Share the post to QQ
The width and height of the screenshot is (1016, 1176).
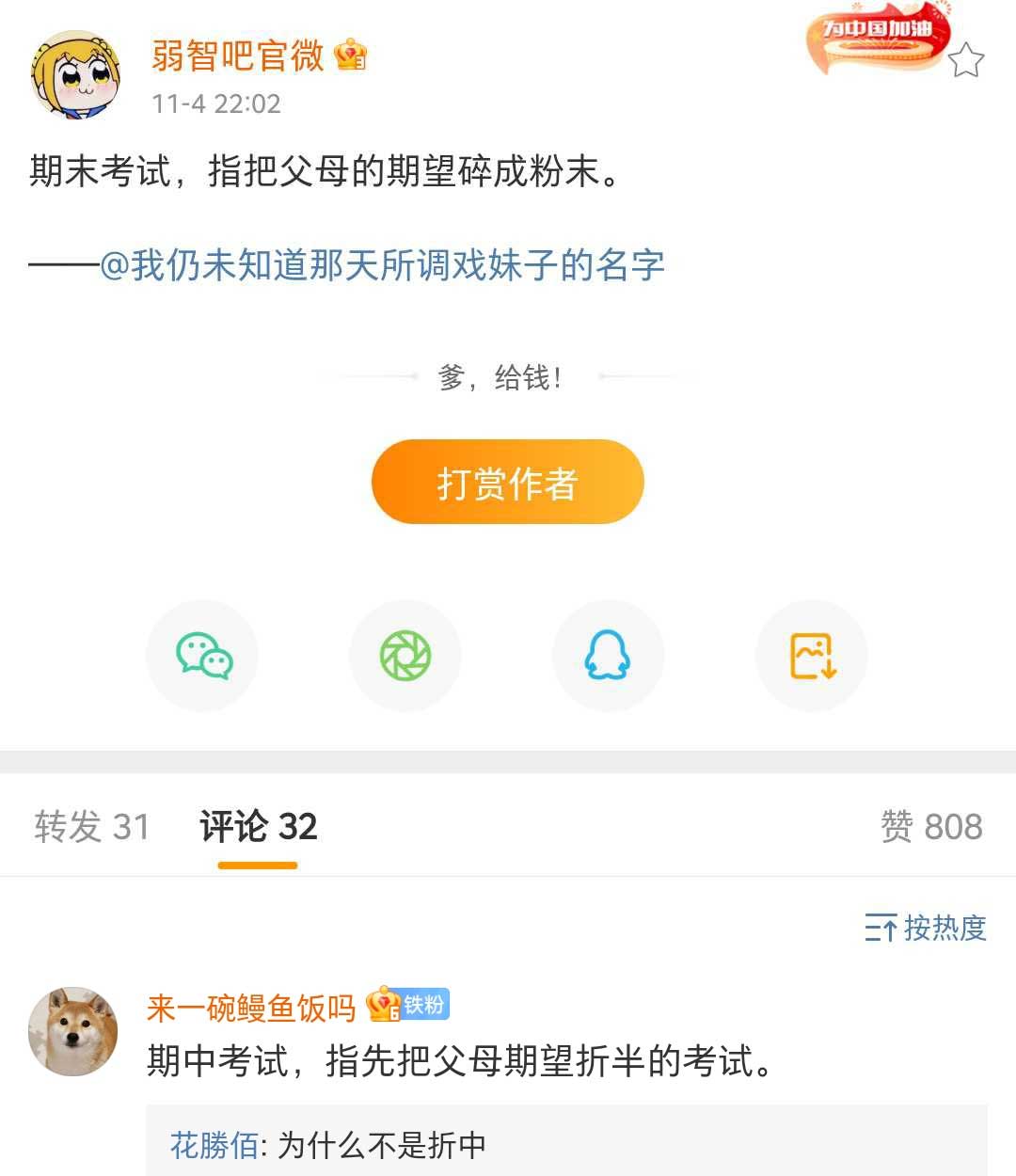click(x=608, y=656)
